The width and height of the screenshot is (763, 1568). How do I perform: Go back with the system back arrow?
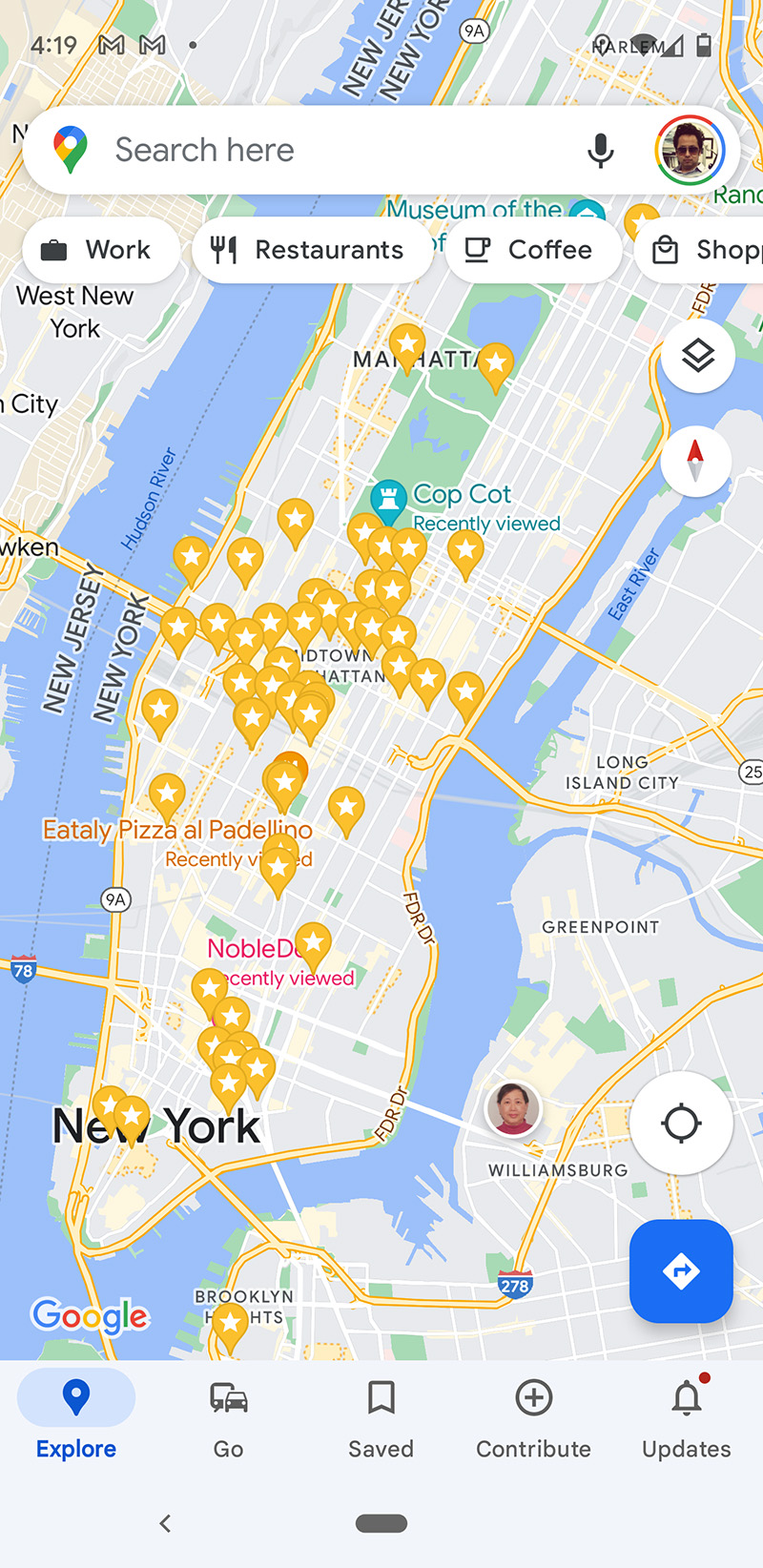pos(165,1523)
